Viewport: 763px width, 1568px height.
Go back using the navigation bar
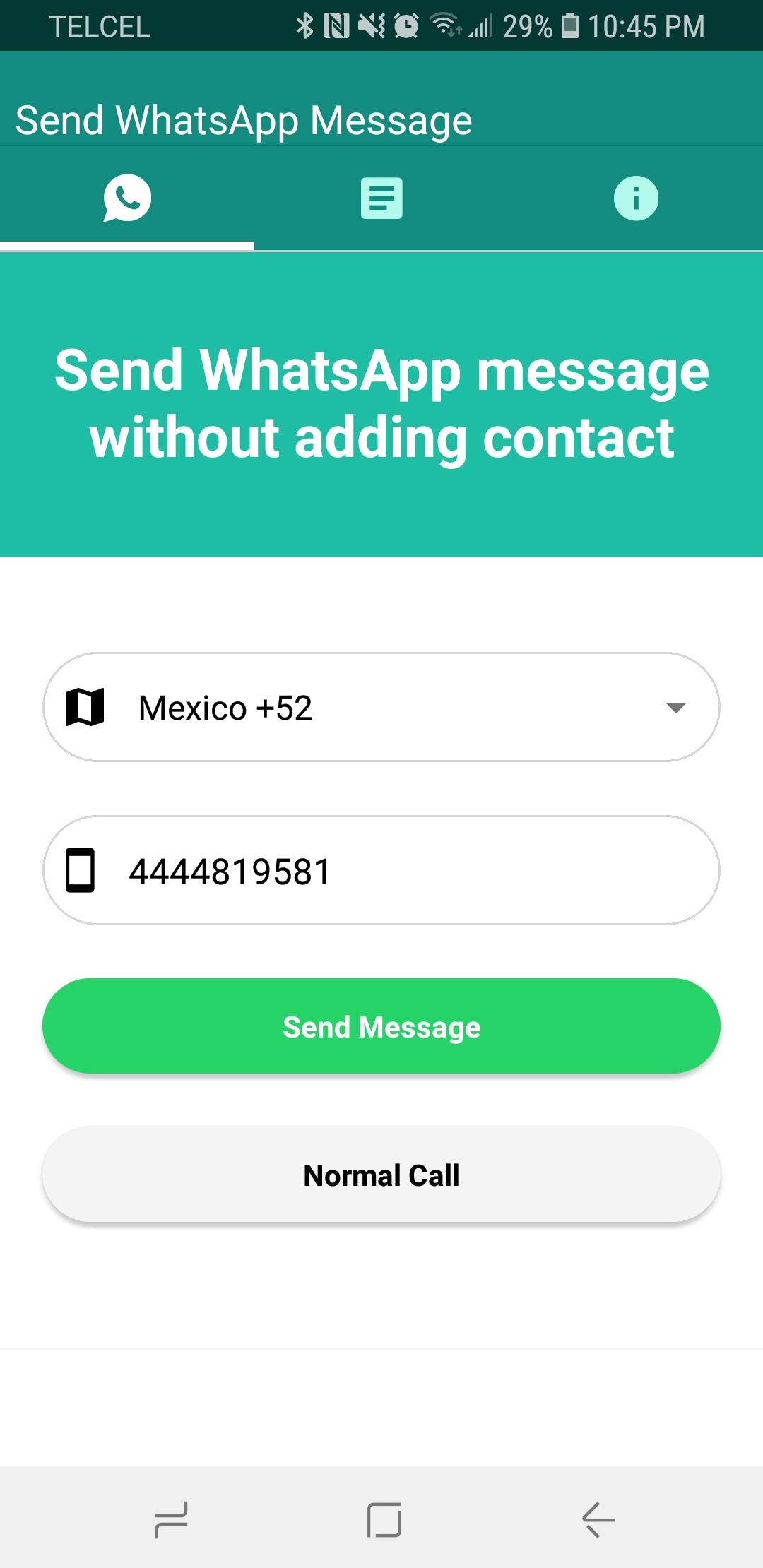point(598,1519)
